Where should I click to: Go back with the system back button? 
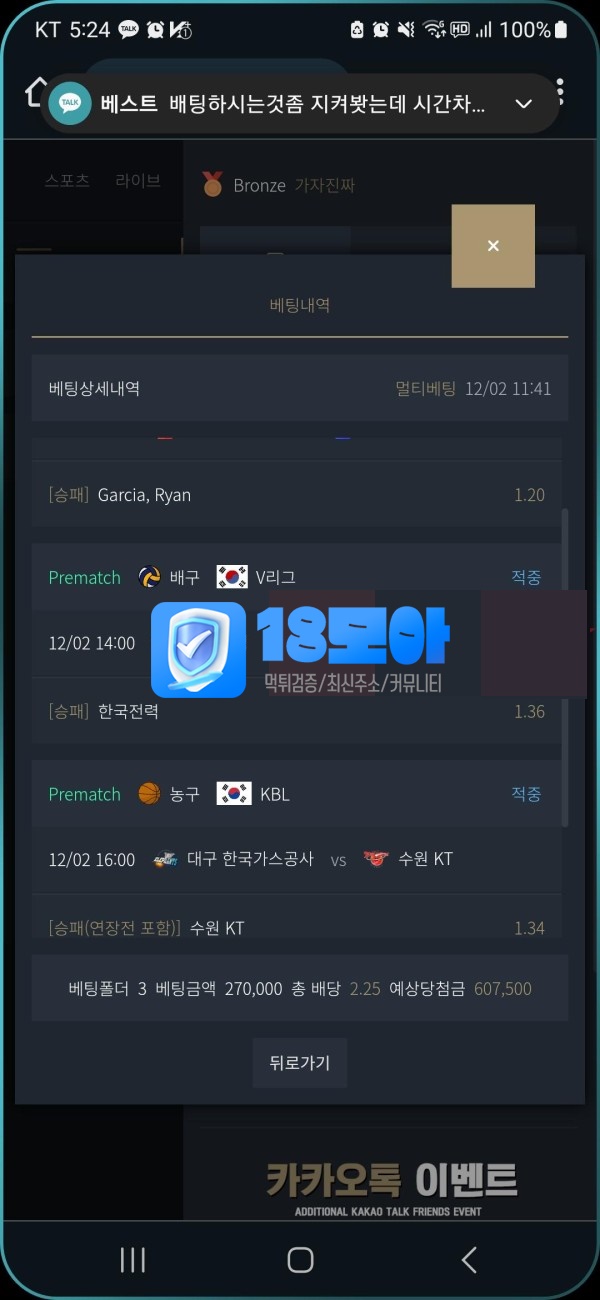pyautogui.click(x=468, y=1260)
